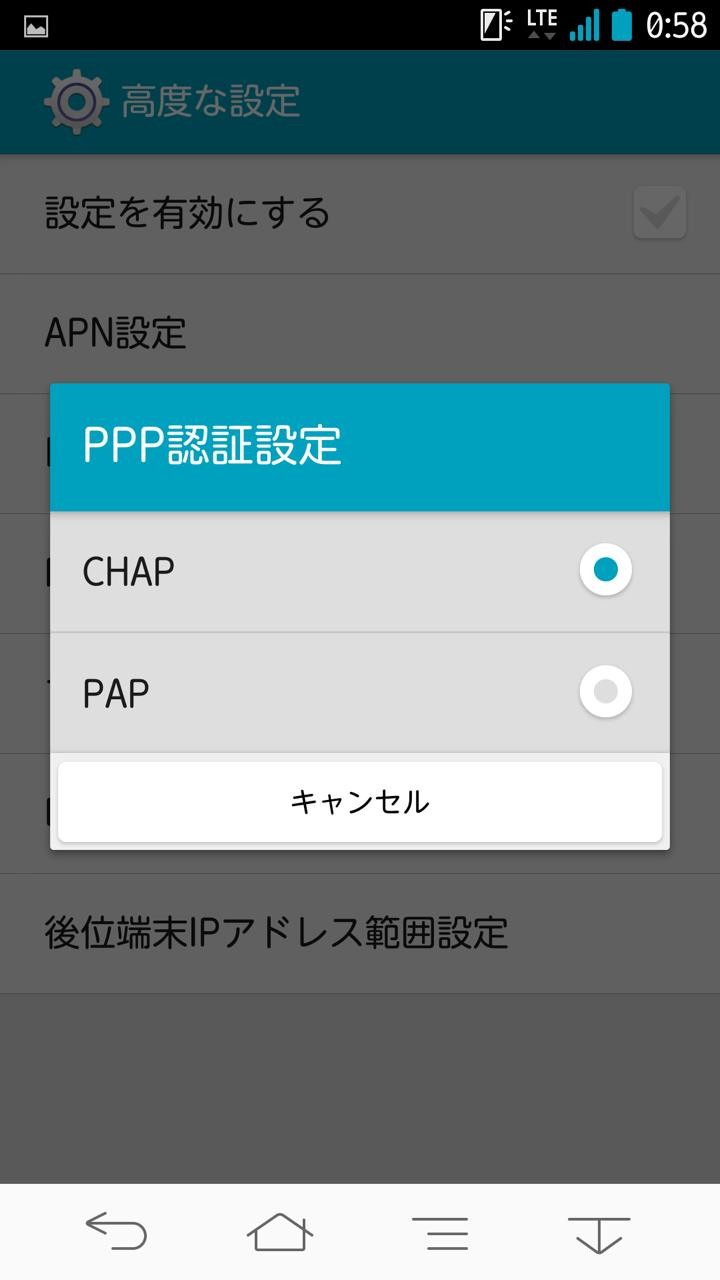Select the CHAP authentication option
720x1280 pixels.
(360, 572)
